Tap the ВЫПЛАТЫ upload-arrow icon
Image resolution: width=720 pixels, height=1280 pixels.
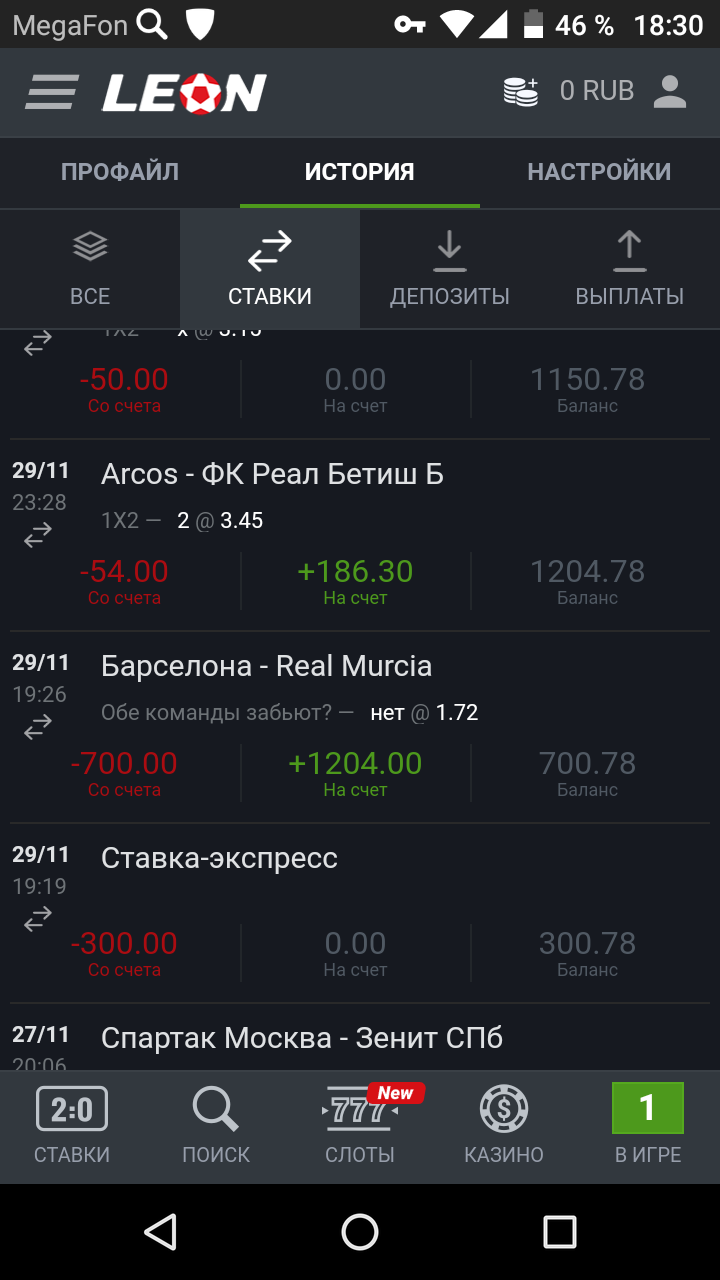(x=629, y=250)
